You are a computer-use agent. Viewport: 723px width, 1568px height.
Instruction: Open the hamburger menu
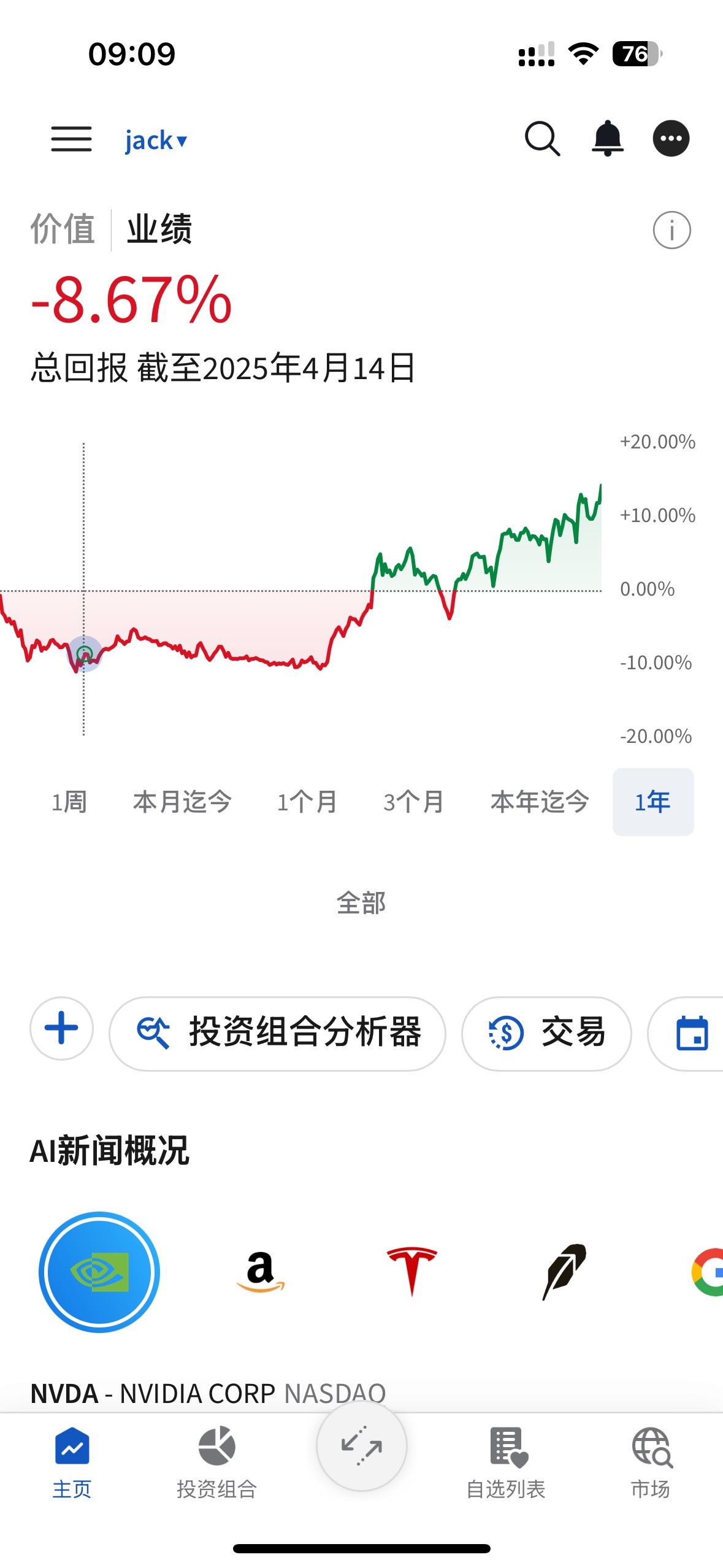(x=71, y=139)
